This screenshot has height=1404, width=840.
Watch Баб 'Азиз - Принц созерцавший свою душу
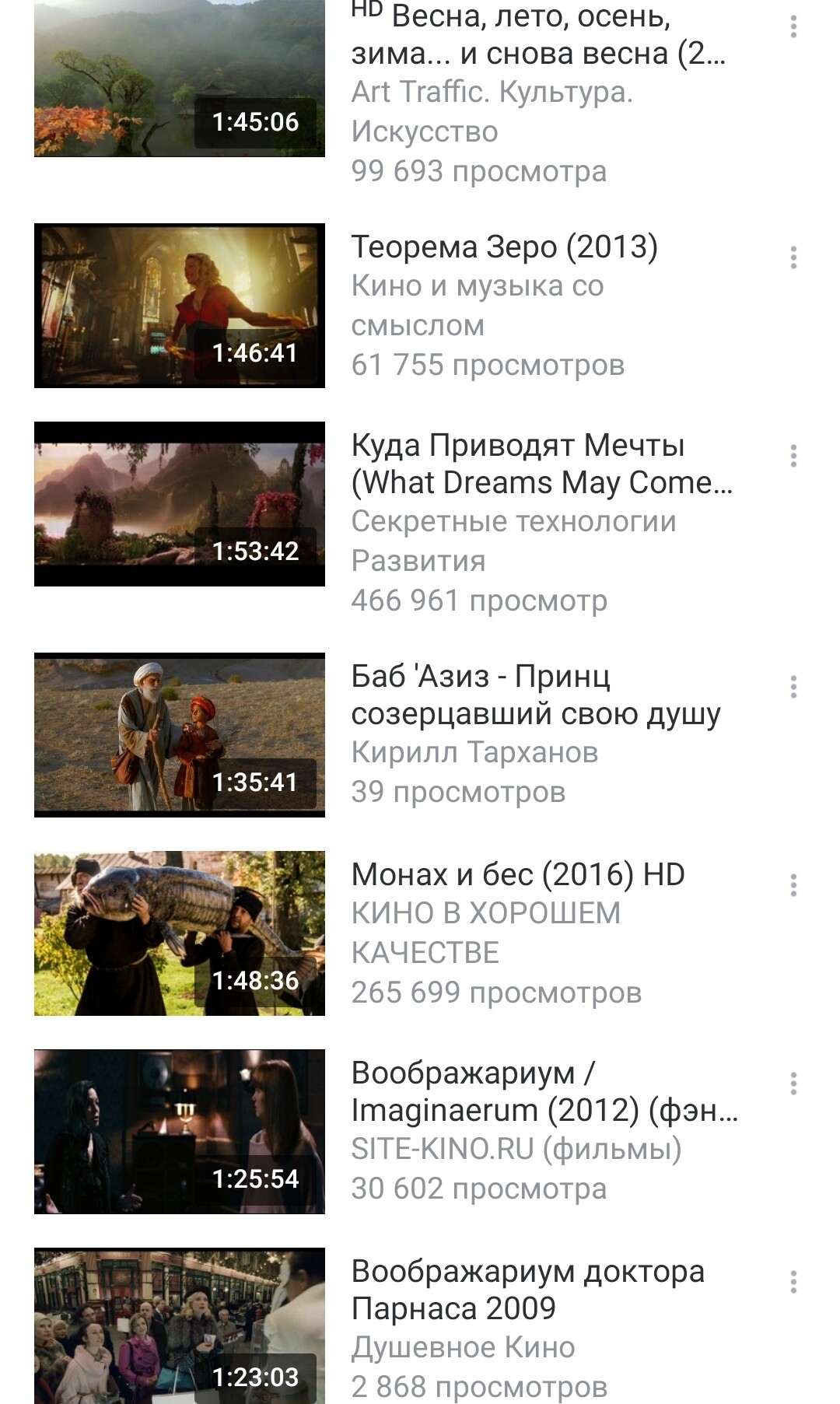pyautogui.click(x=180, y=735)
